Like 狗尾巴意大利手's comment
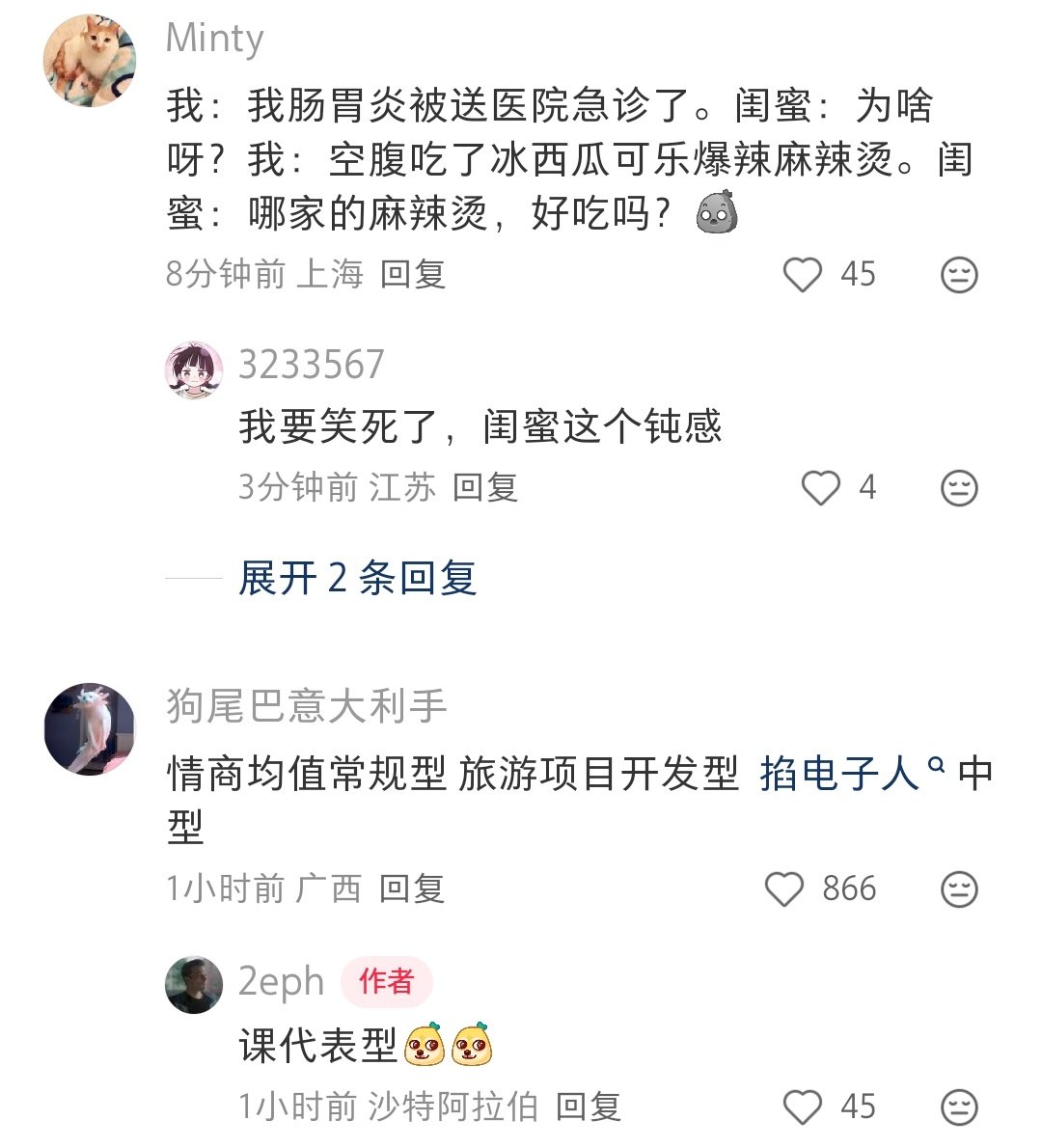 coord(783,889)
